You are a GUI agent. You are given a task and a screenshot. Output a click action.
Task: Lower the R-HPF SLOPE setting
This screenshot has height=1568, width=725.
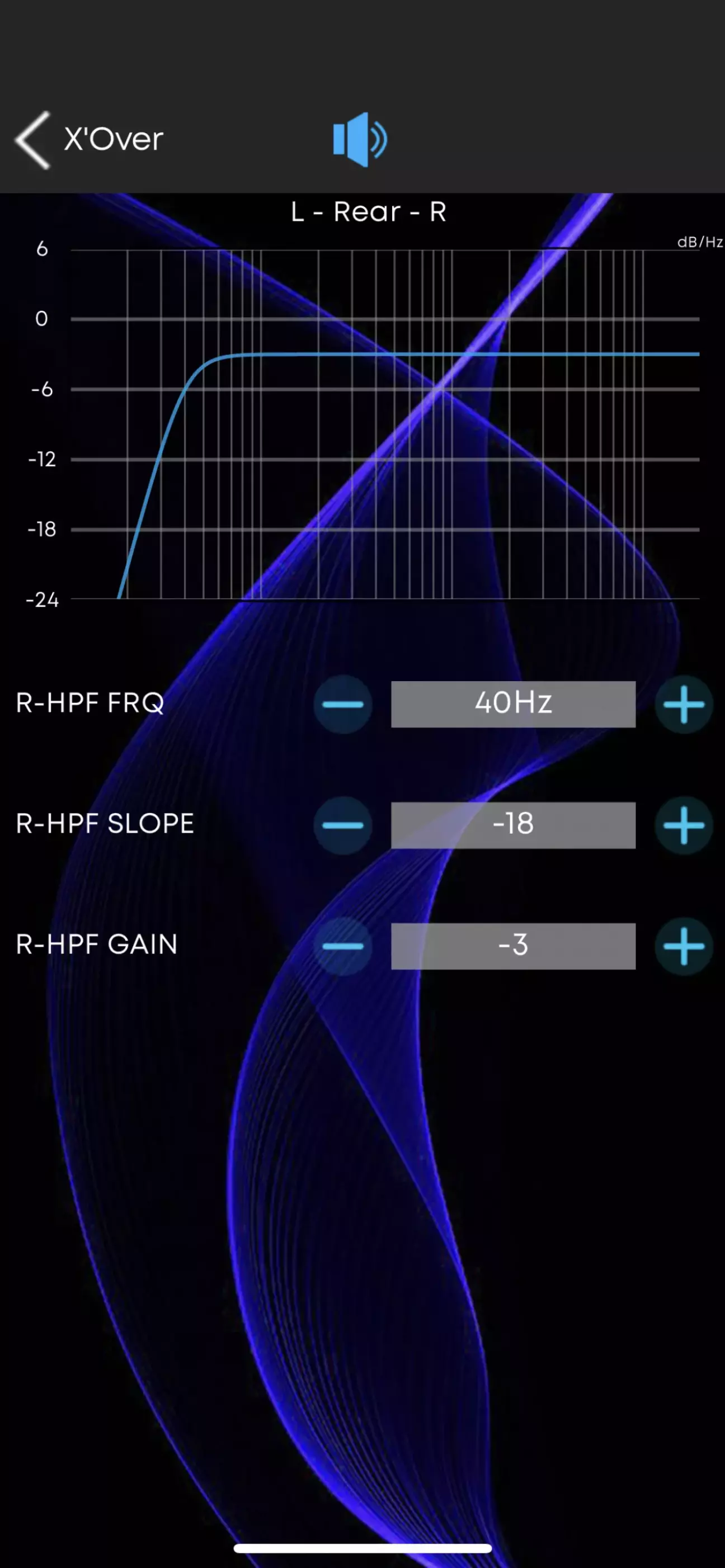coord(343,825)
